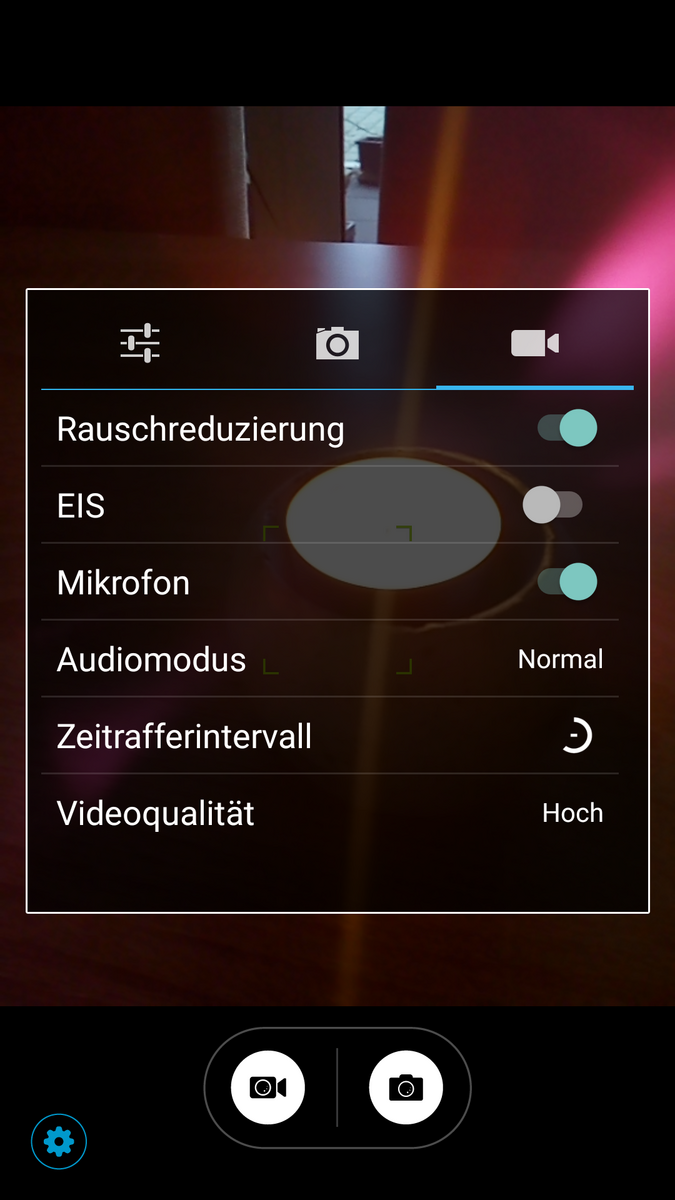Open Audiomodus setting

[x=330, y=659]
